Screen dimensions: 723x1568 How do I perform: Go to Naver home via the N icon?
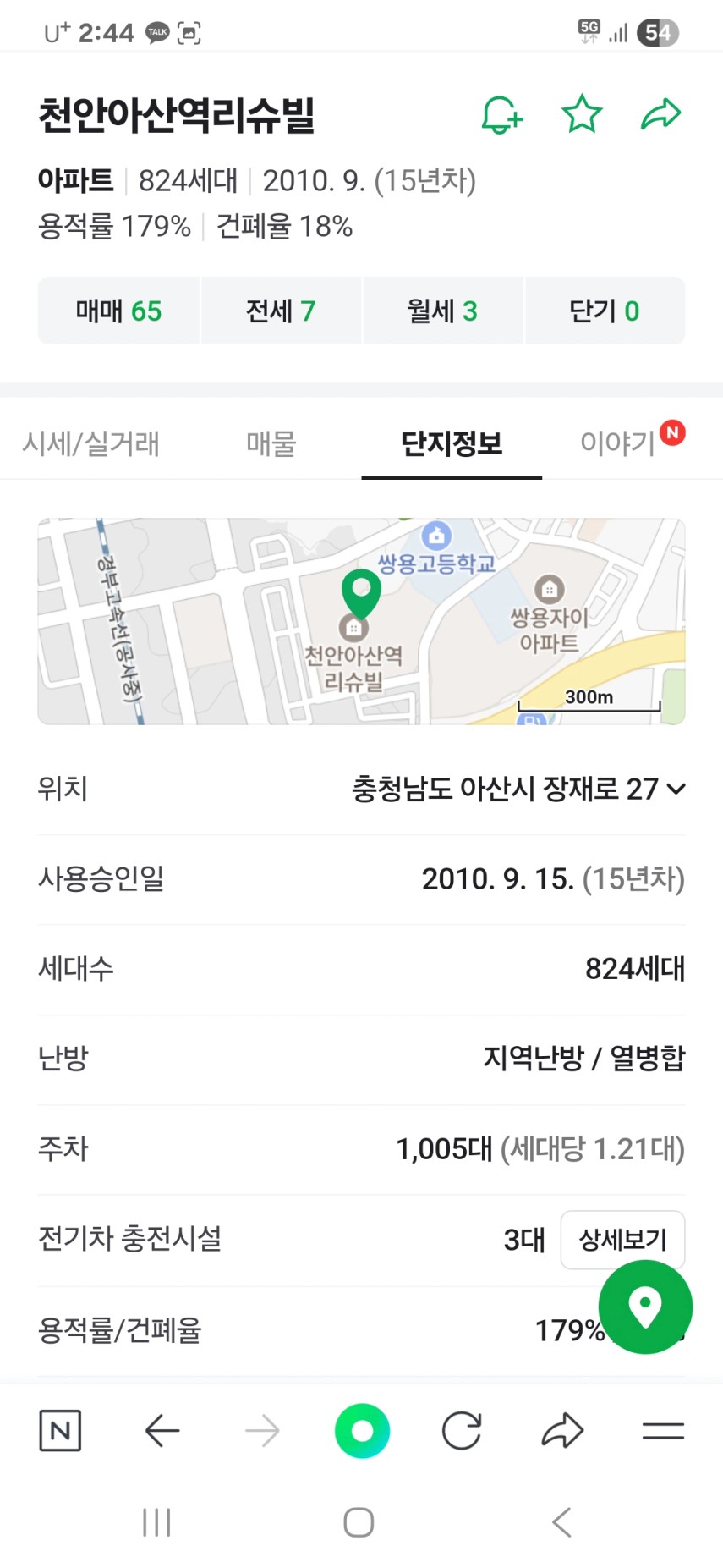coord(60,1431)
